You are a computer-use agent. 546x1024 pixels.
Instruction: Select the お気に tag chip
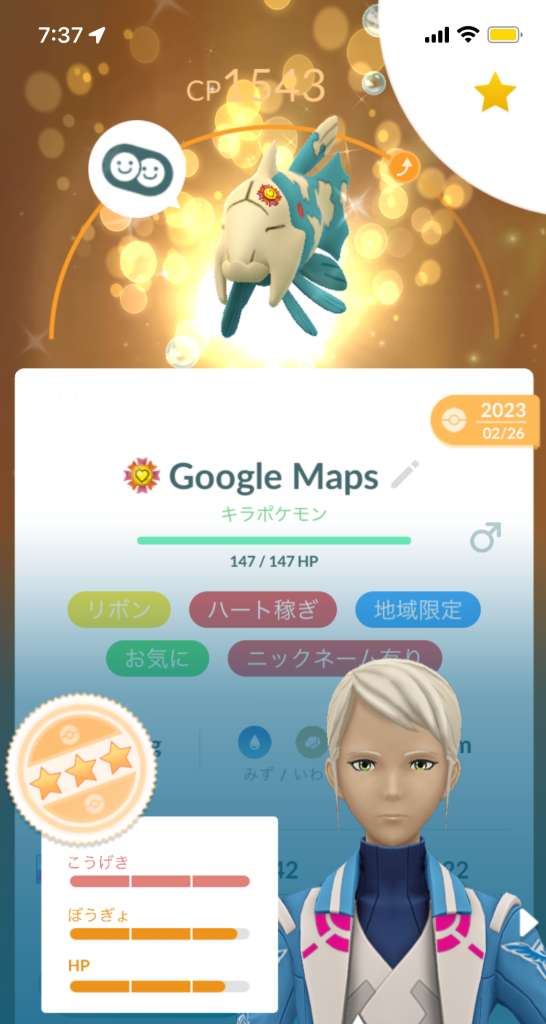[157, 658]
